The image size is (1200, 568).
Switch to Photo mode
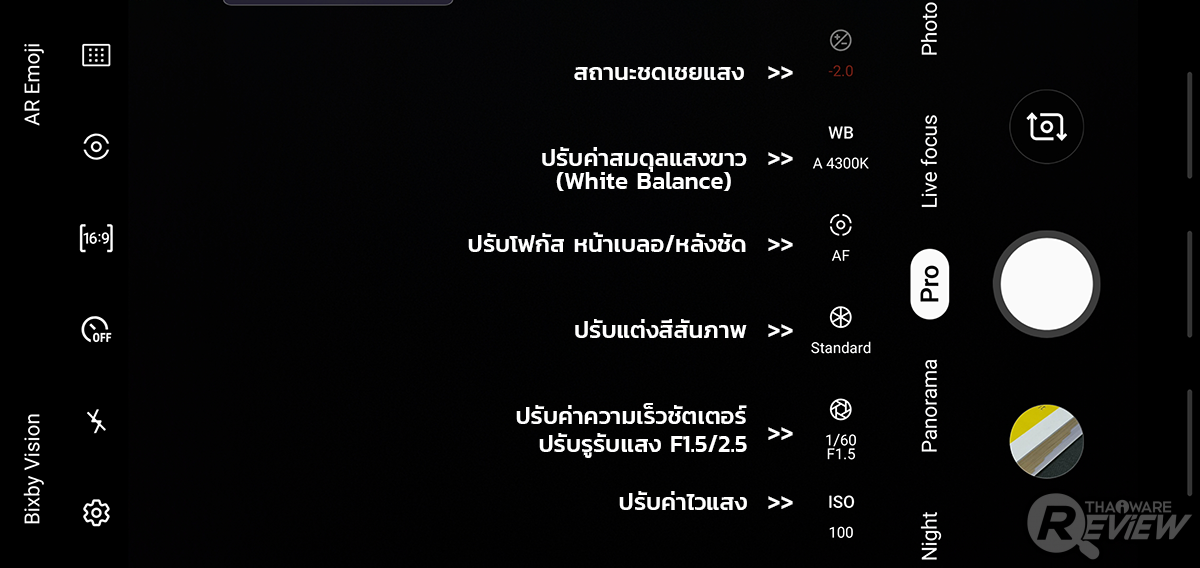[929, 28]
